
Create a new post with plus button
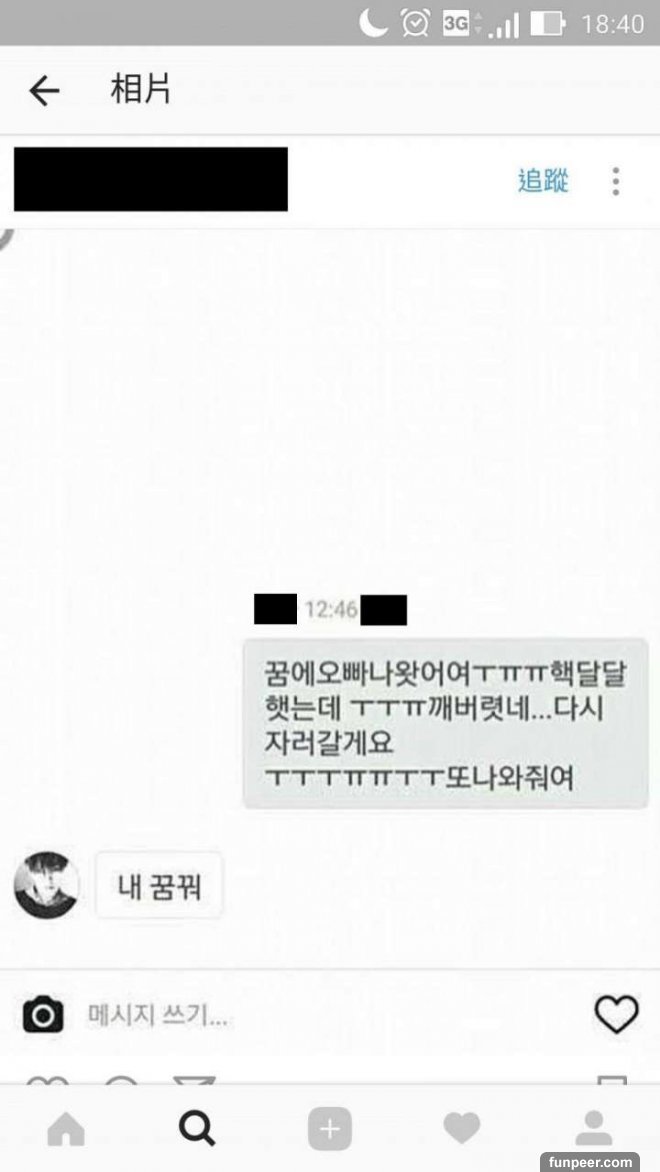(x=329, y=1129)
